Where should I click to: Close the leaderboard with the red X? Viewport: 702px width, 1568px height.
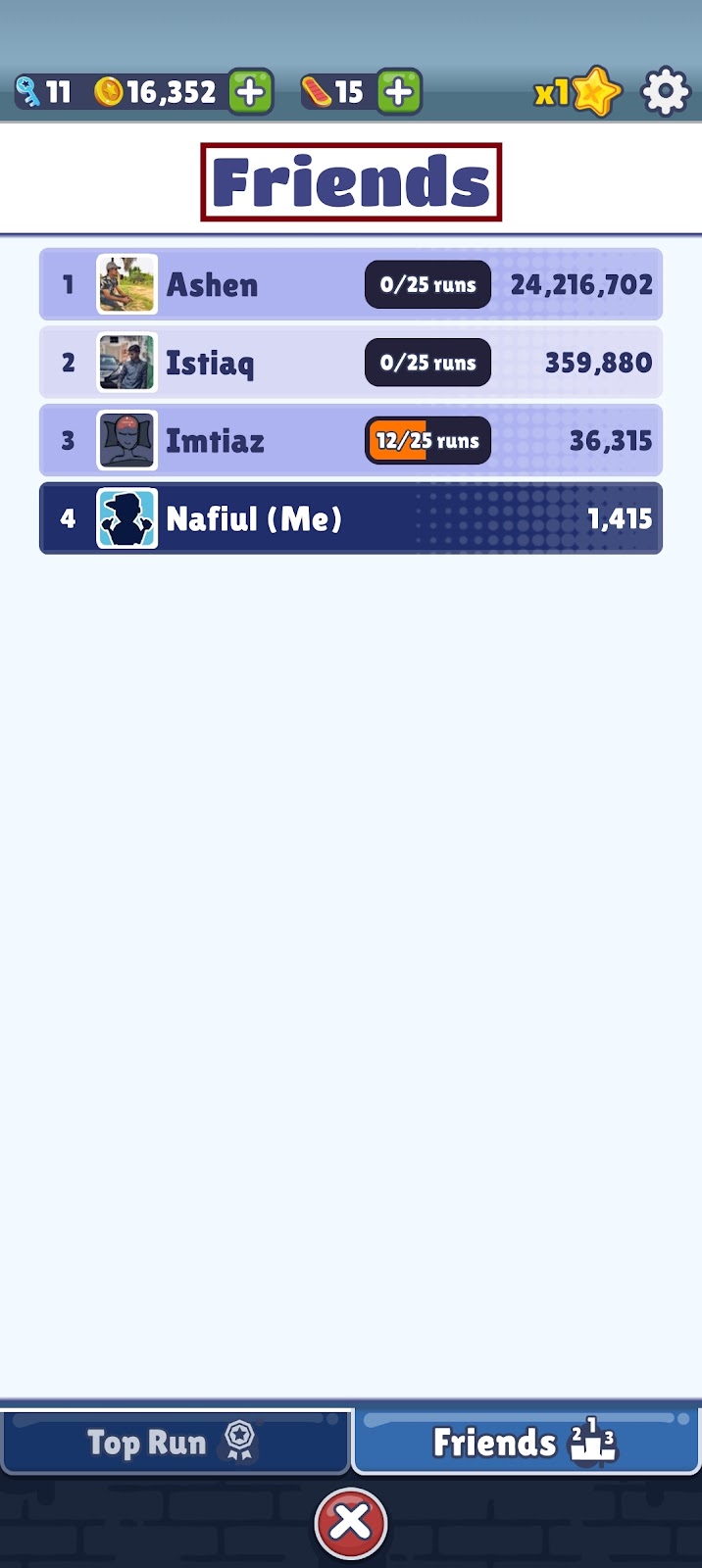point(351,1523)
